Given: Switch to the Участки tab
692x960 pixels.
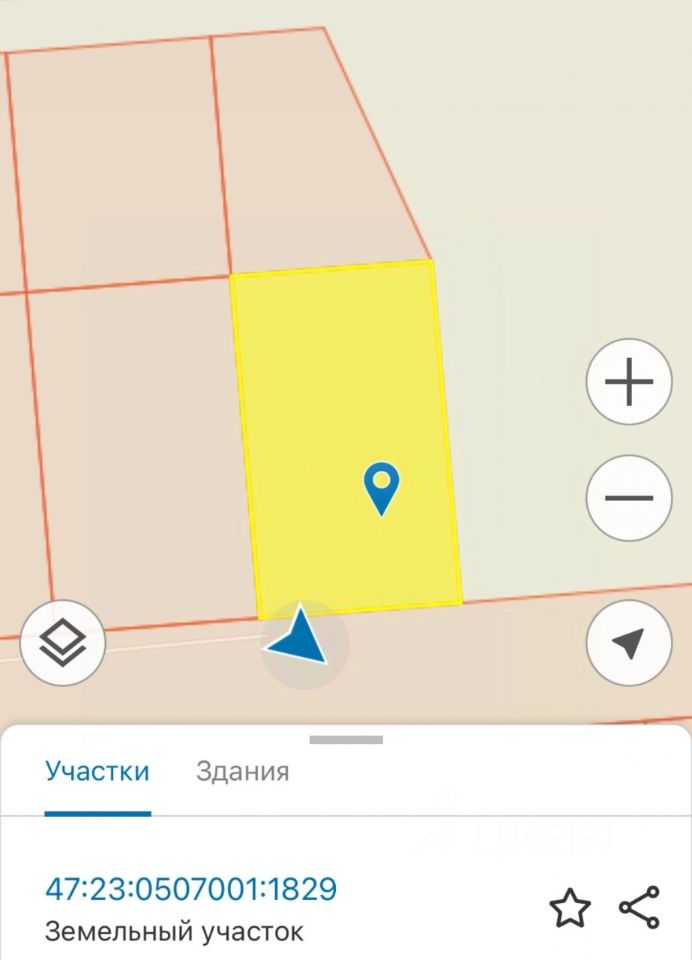Looking at the screenshot, I should [97, 771].
